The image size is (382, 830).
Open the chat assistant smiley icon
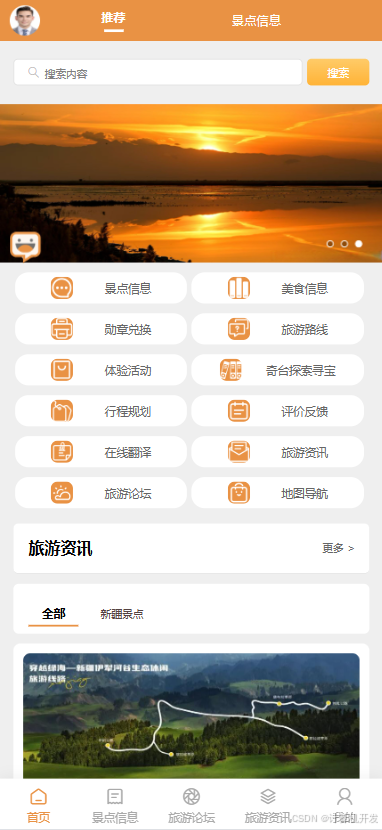tap(25, 246)
